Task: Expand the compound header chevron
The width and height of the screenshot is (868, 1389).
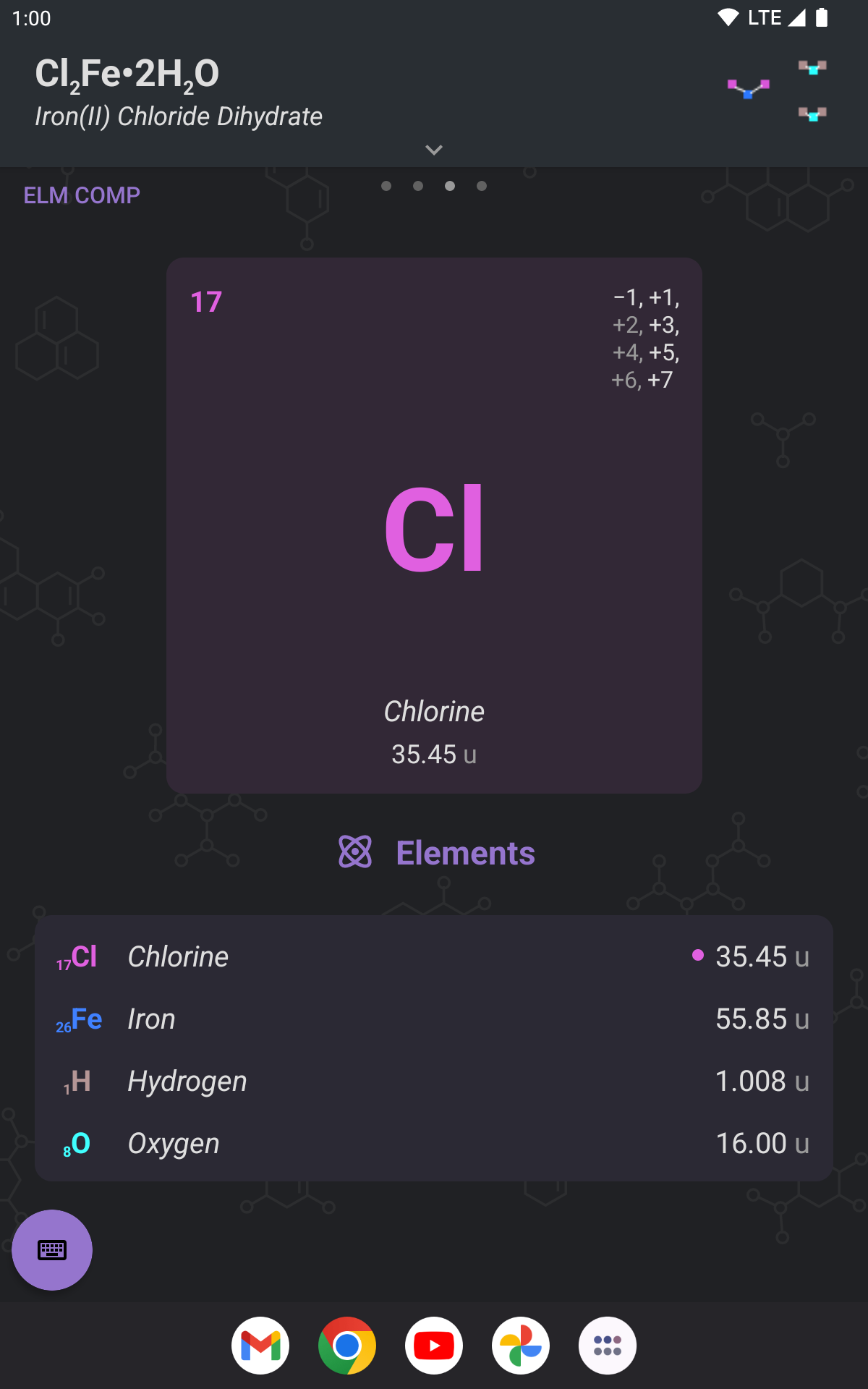Action: click(x=433, y=150)
